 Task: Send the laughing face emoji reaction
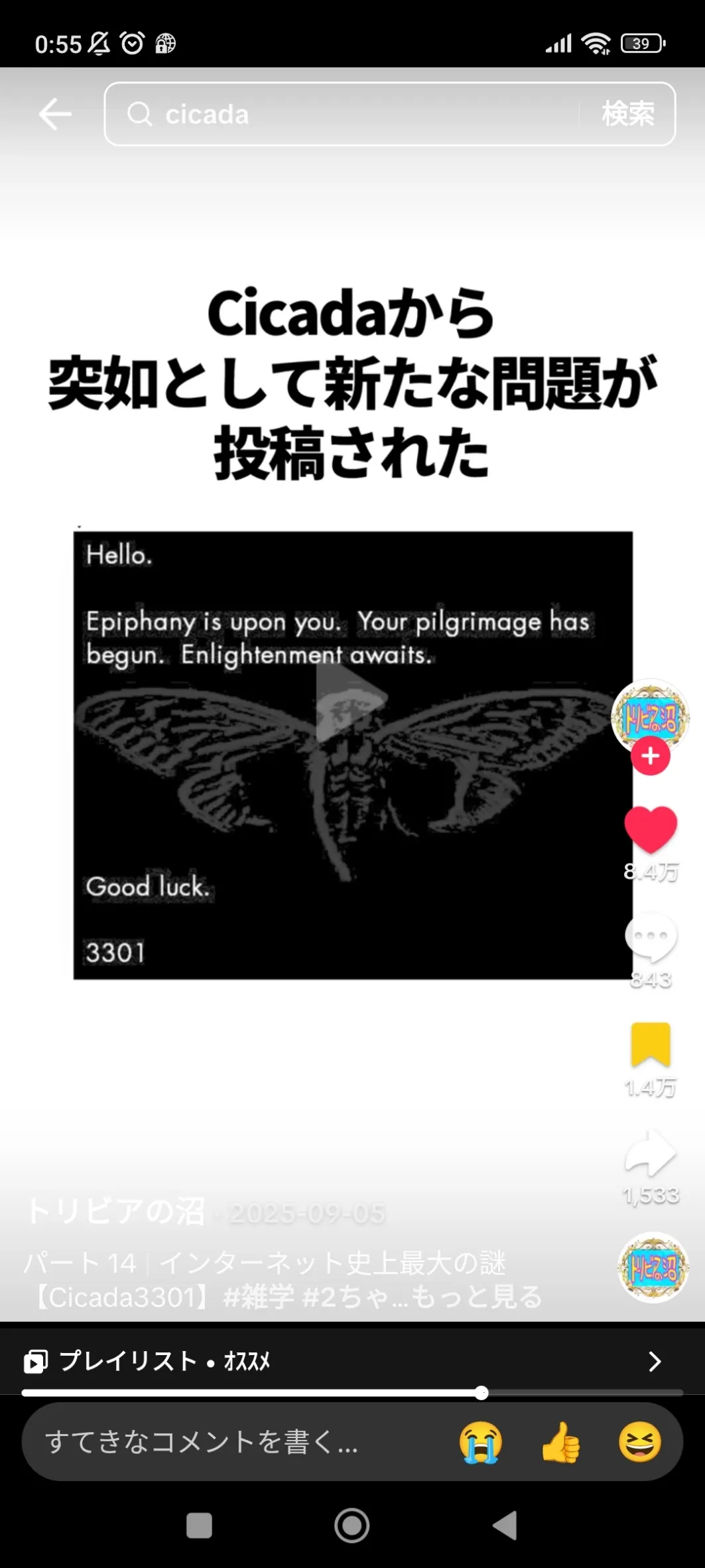click(640, 1442)
